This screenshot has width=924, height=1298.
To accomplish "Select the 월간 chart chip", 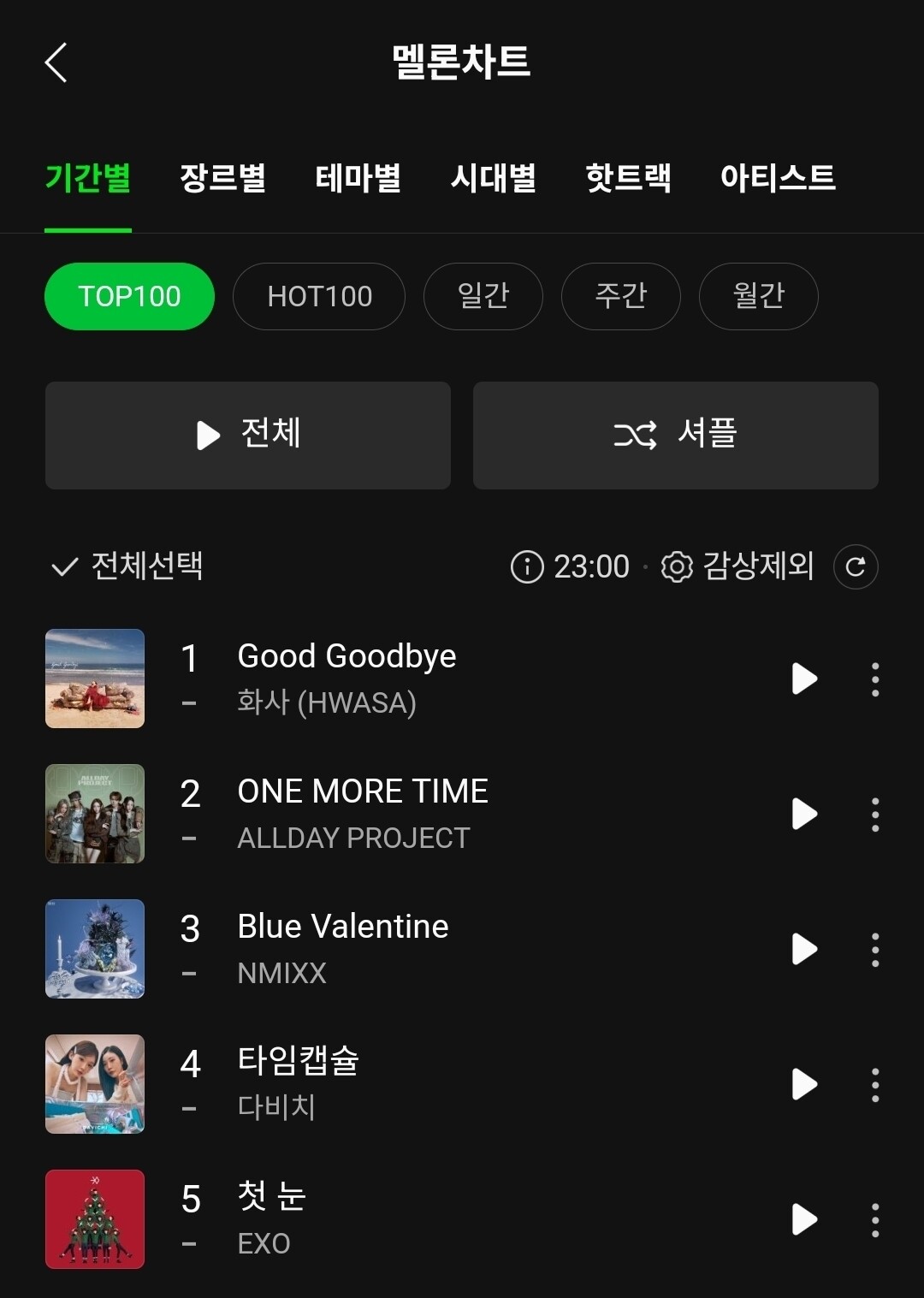I will point(758,296).
